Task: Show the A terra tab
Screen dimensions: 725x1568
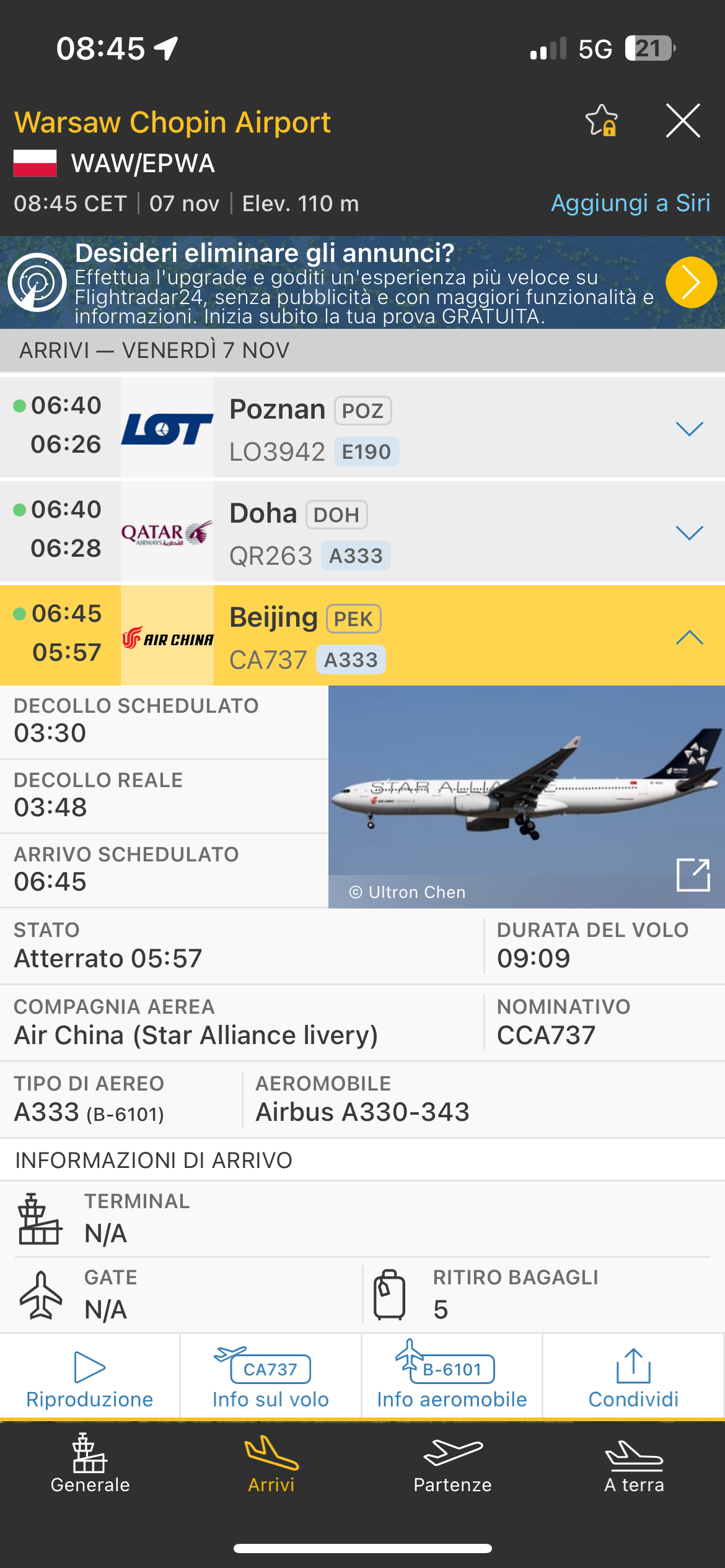Action: pos(634,1464)
